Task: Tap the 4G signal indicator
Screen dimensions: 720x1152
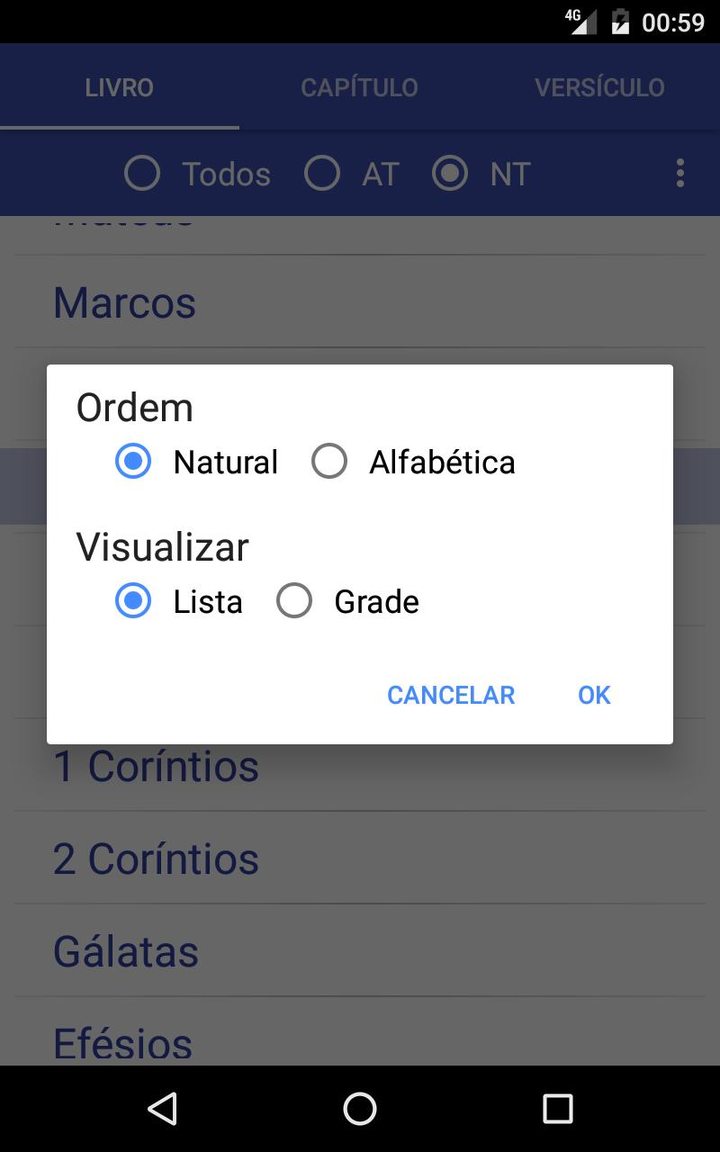Action: [579, 21]
